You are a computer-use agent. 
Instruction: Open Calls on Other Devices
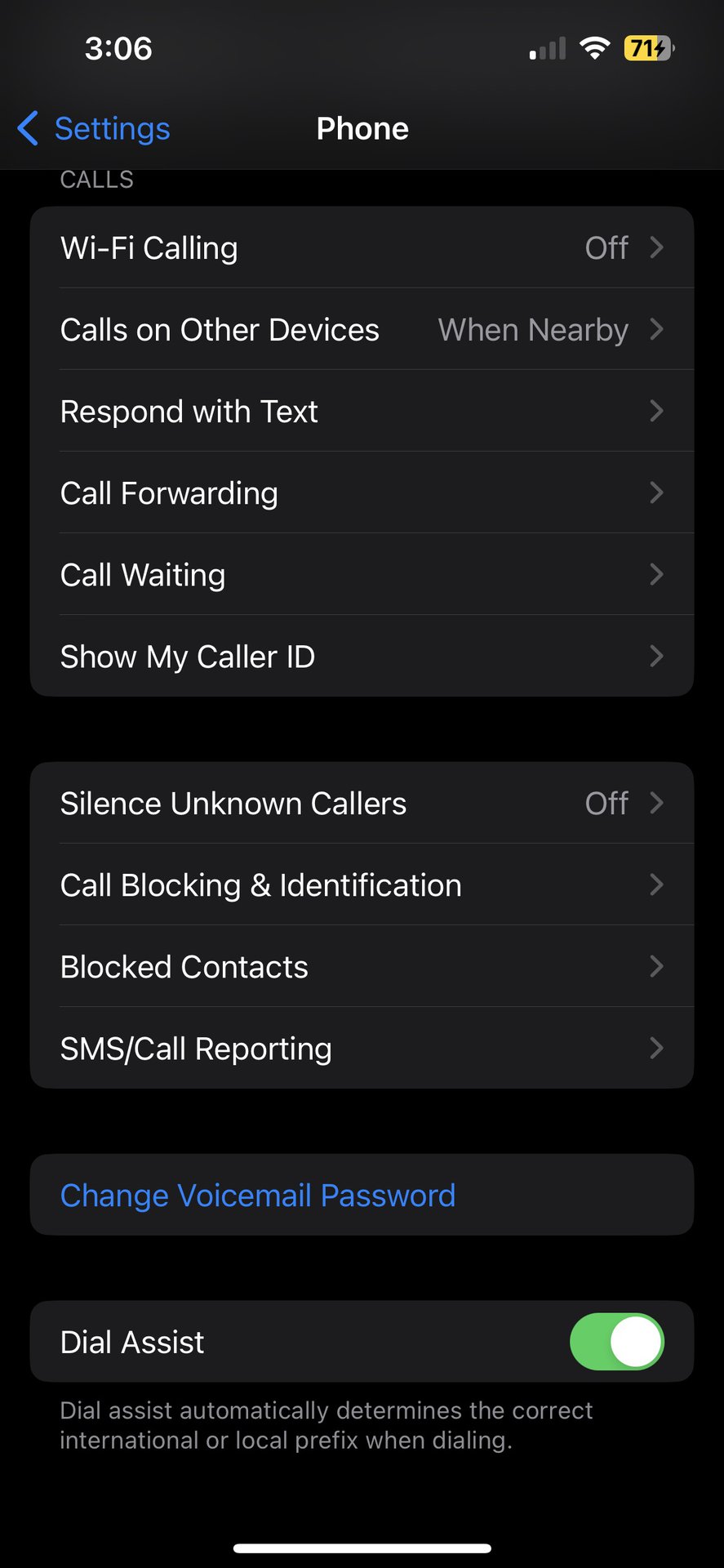click(362, 329)
